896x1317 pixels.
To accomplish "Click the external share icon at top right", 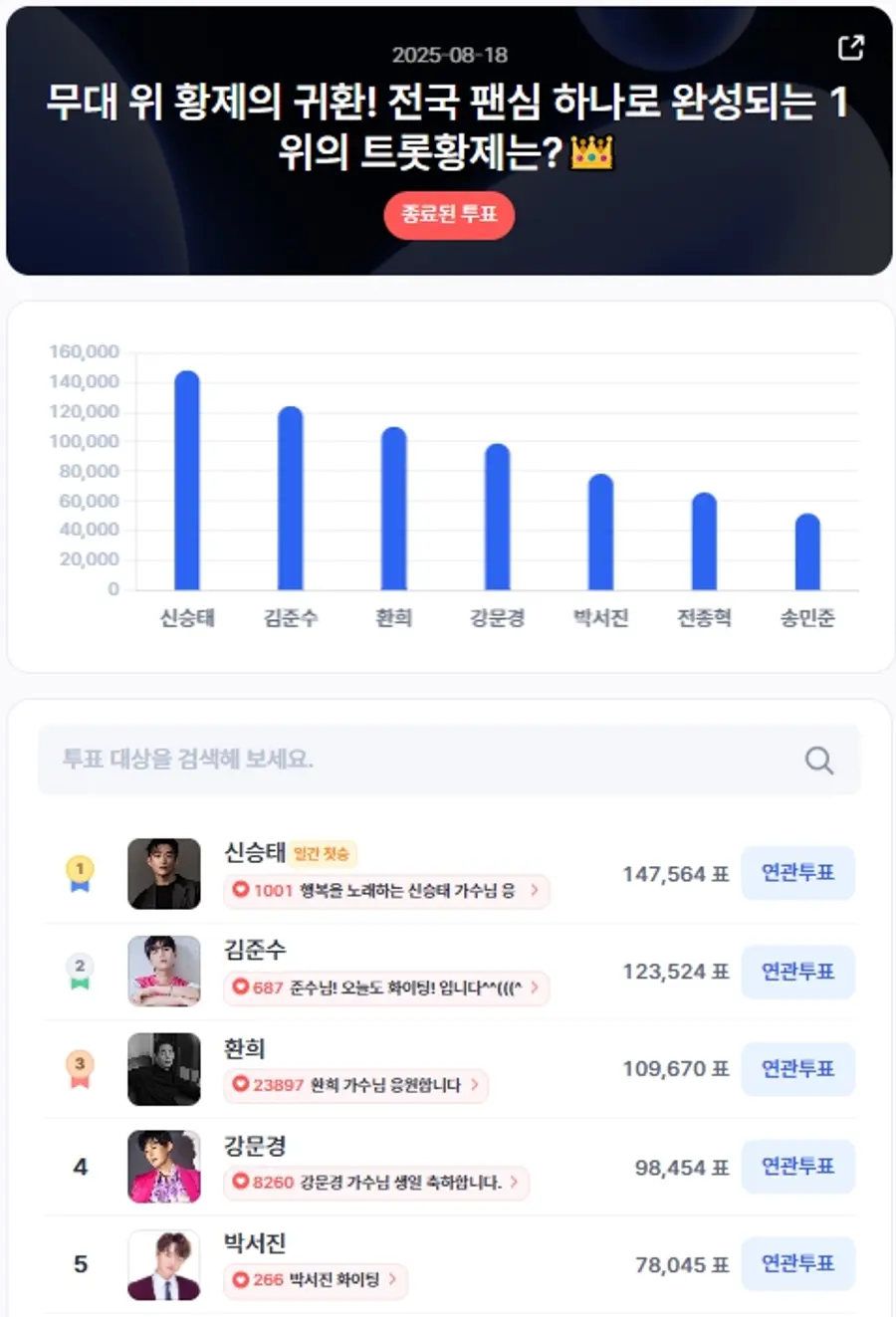I will pos(851,46).
